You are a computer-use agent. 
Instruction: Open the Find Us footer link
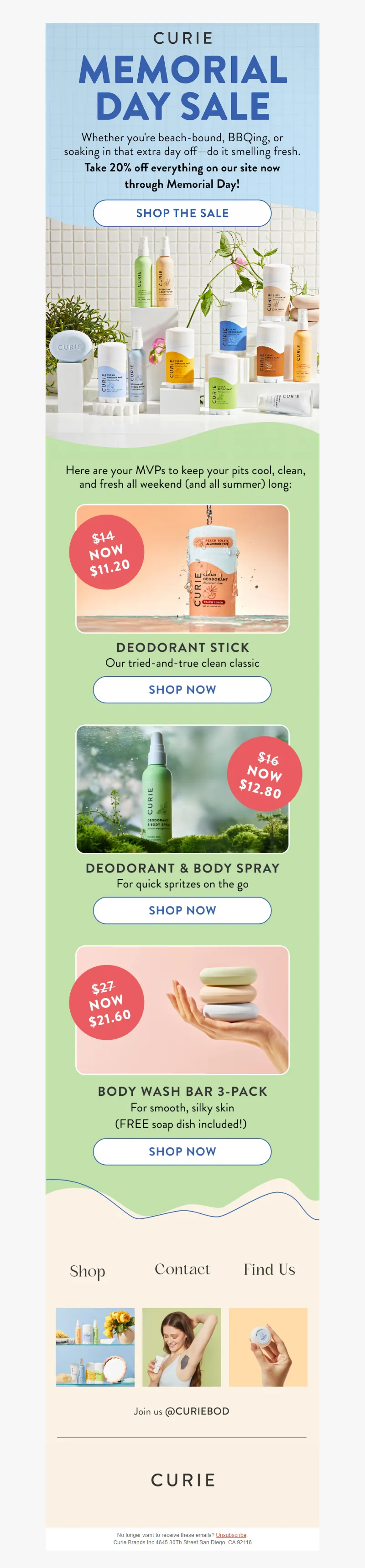coord(269,1269)
